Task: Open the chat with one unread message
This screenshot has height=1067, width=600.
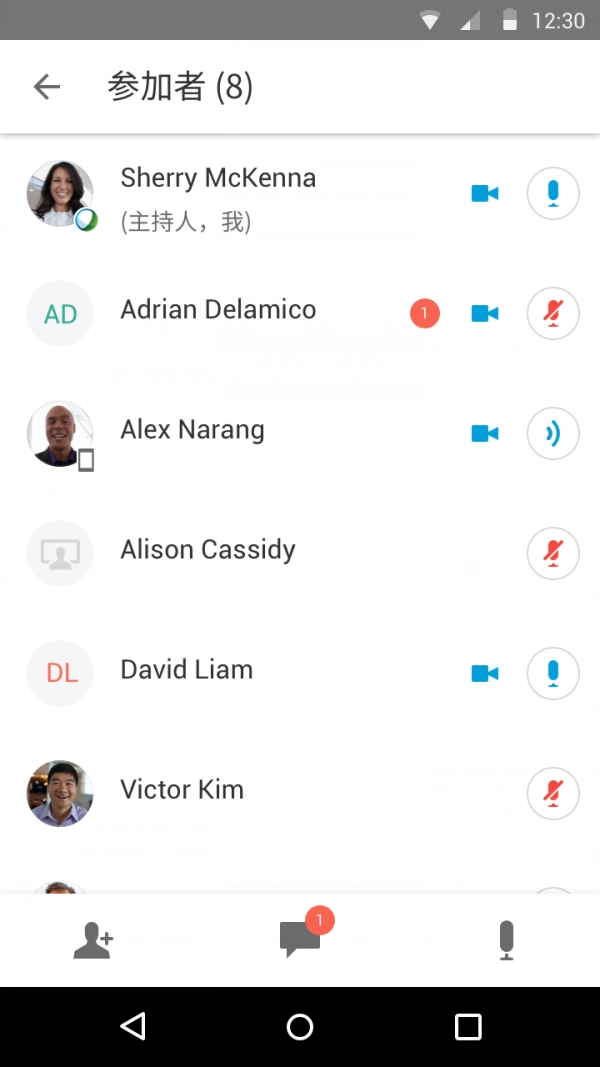Action: click(x=300, y=939)
